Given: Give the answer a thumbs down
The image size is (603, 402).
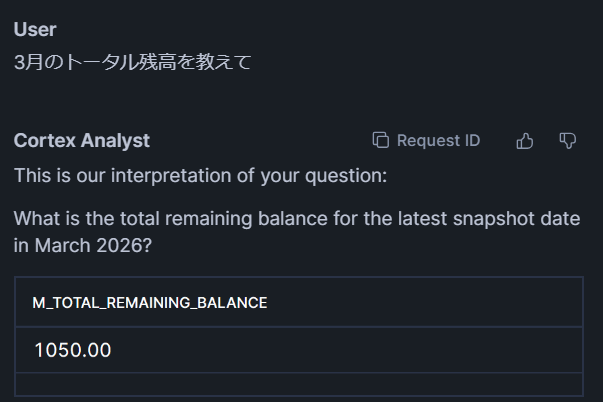Looking at the screenshot, I should coord(568,141).
